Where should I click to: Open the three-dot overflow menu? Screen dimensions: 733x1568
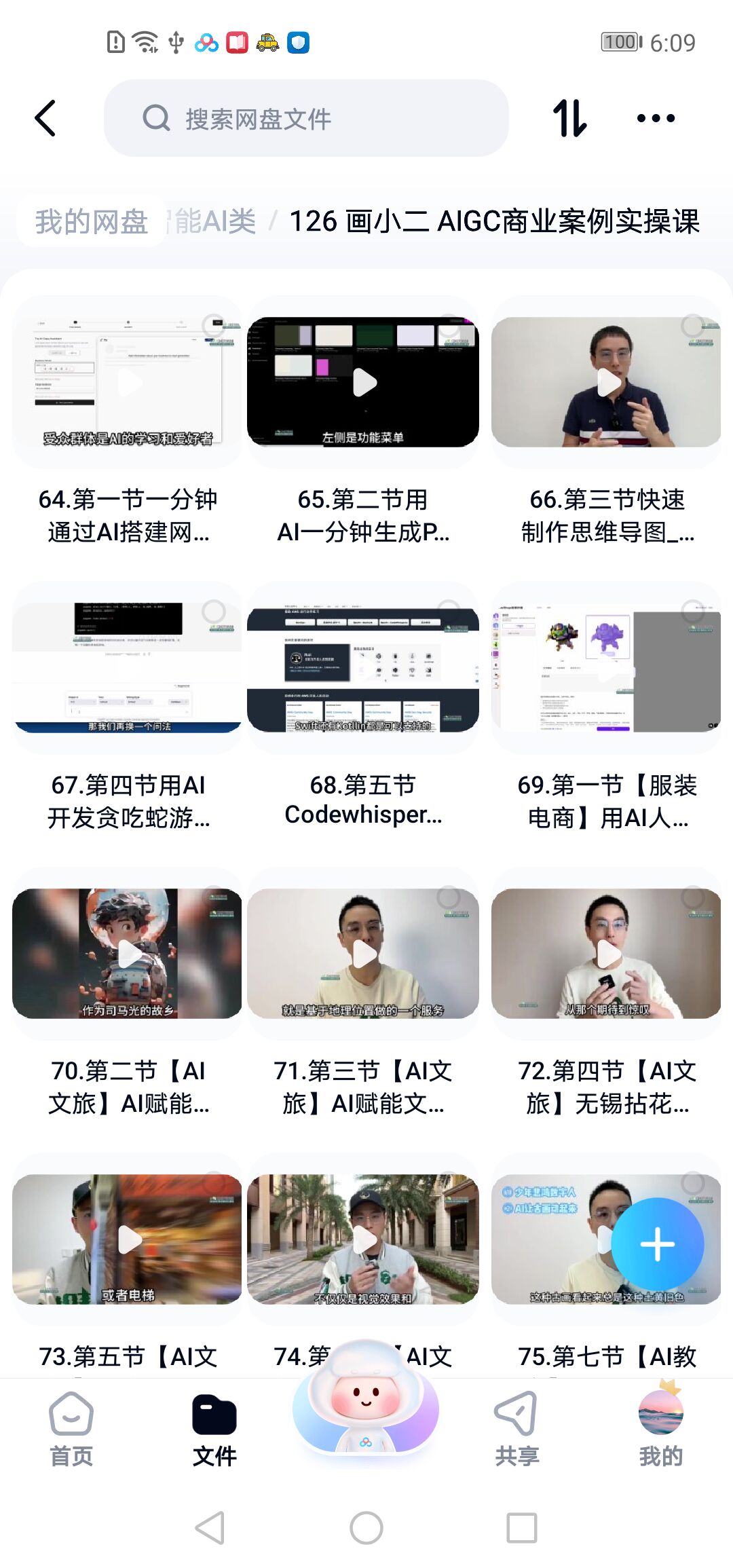(656, 119)
